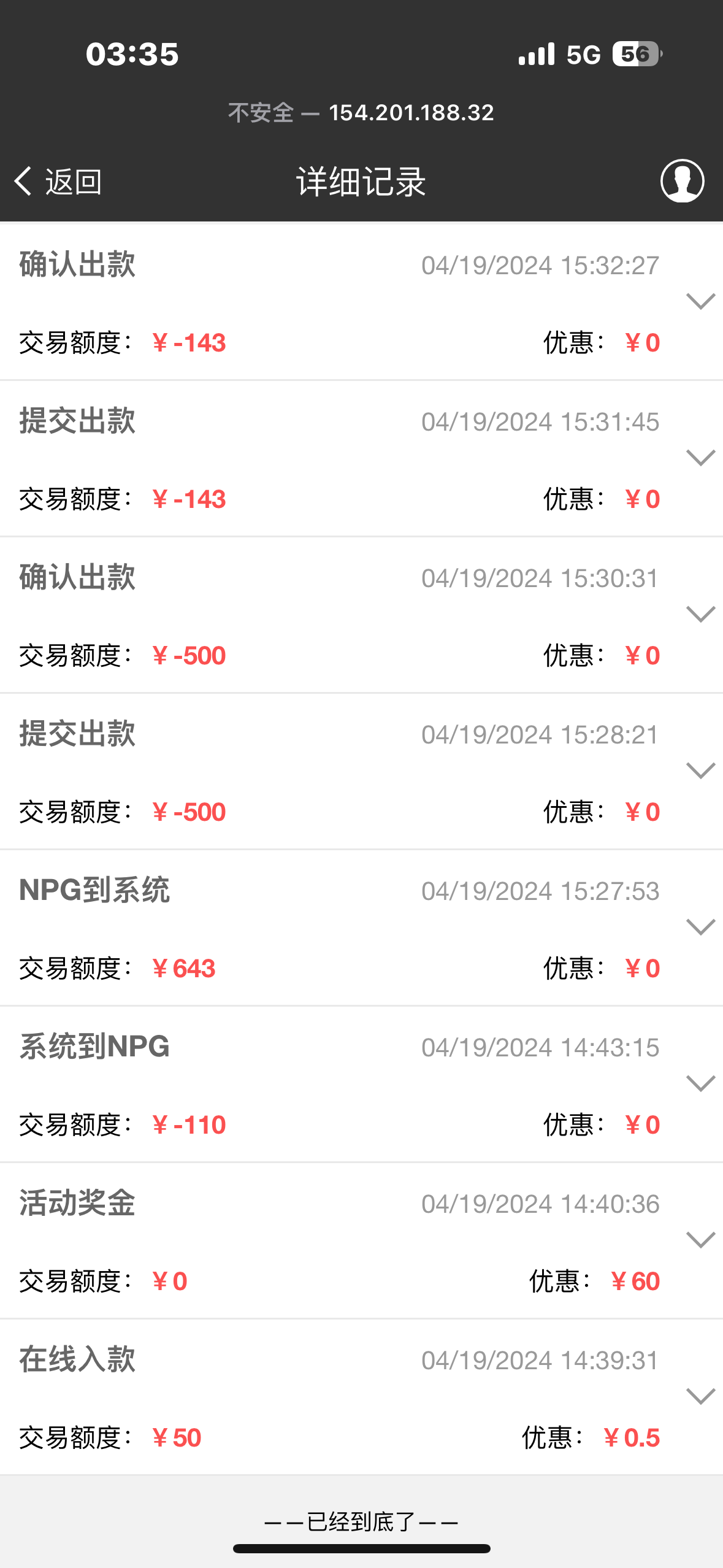Tap the 已经到底了 end-of-list message
Screen dimensions: 723x1568
361,1521
